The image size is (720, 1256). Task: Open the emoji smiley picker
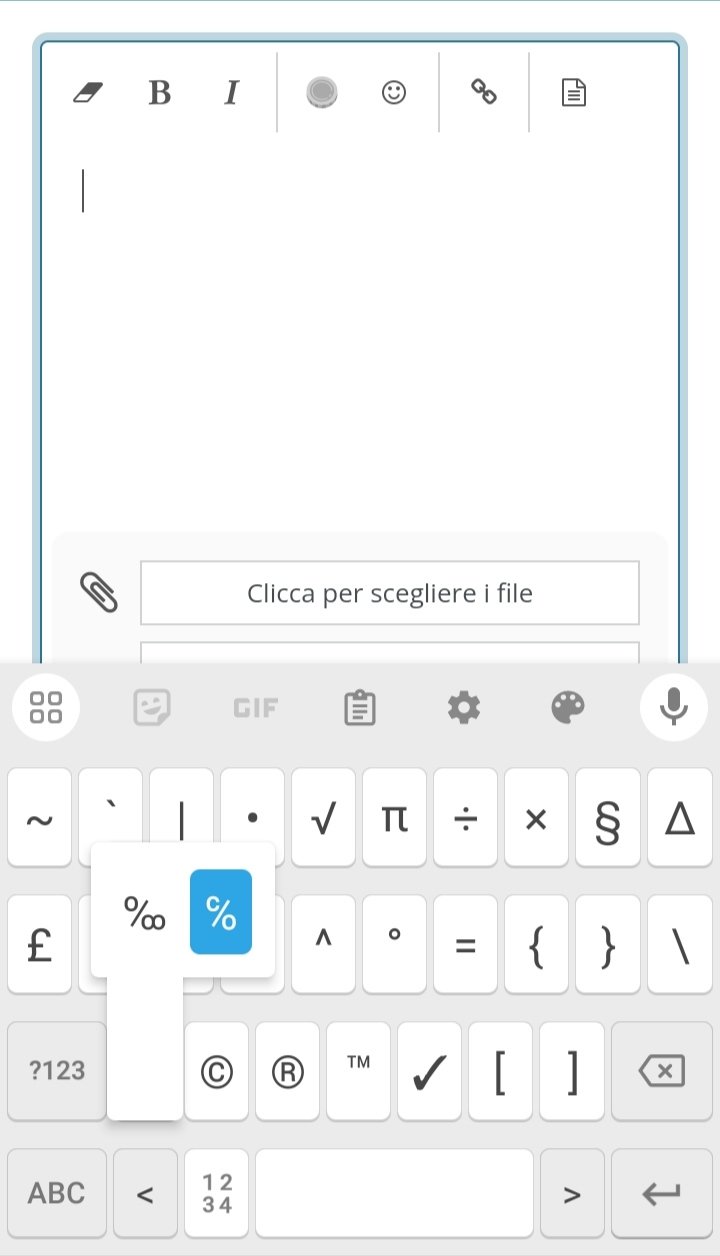(394, 93)
